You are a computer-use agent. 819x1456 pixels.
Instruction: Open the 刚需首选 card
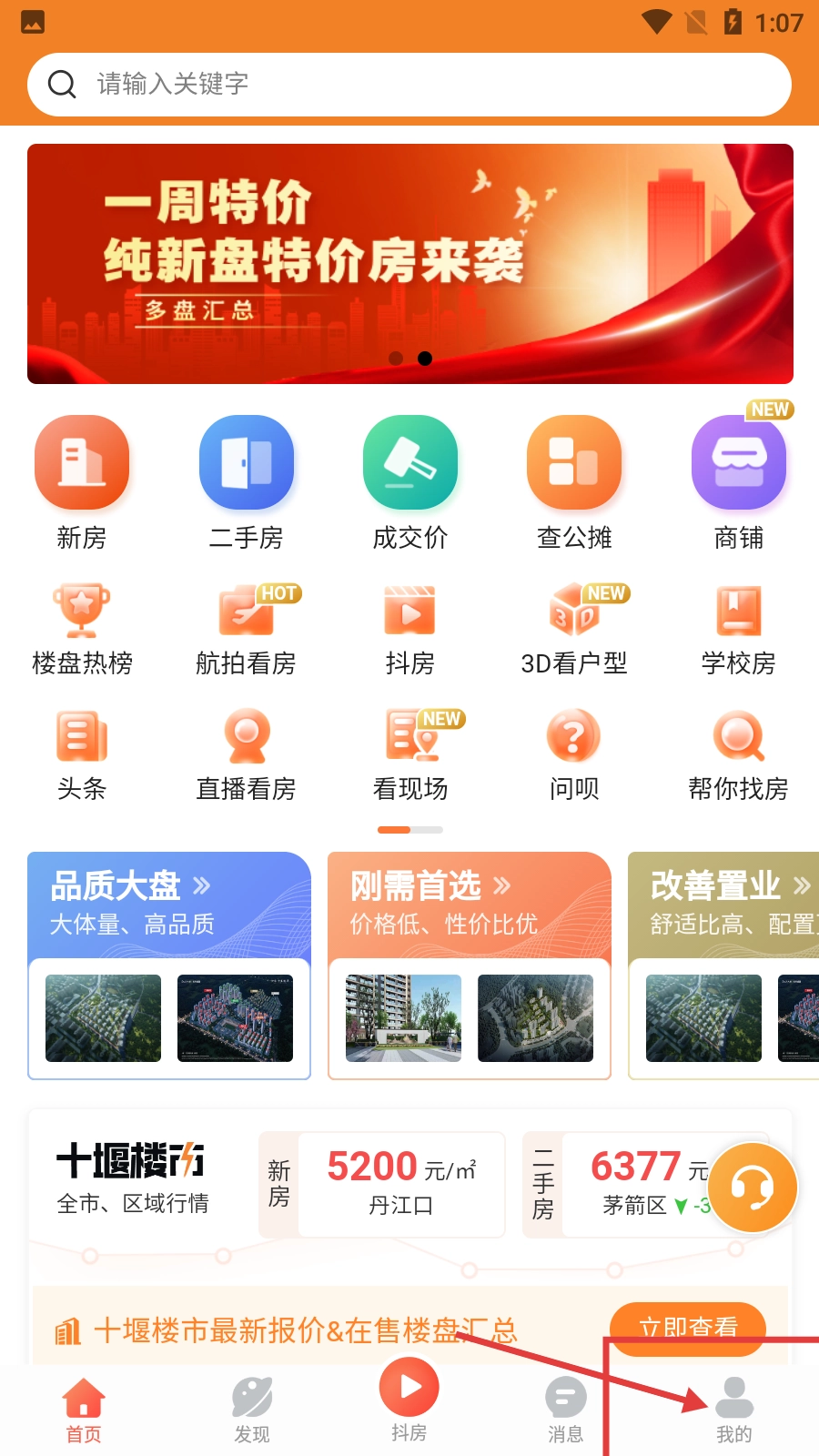(469, 965)
